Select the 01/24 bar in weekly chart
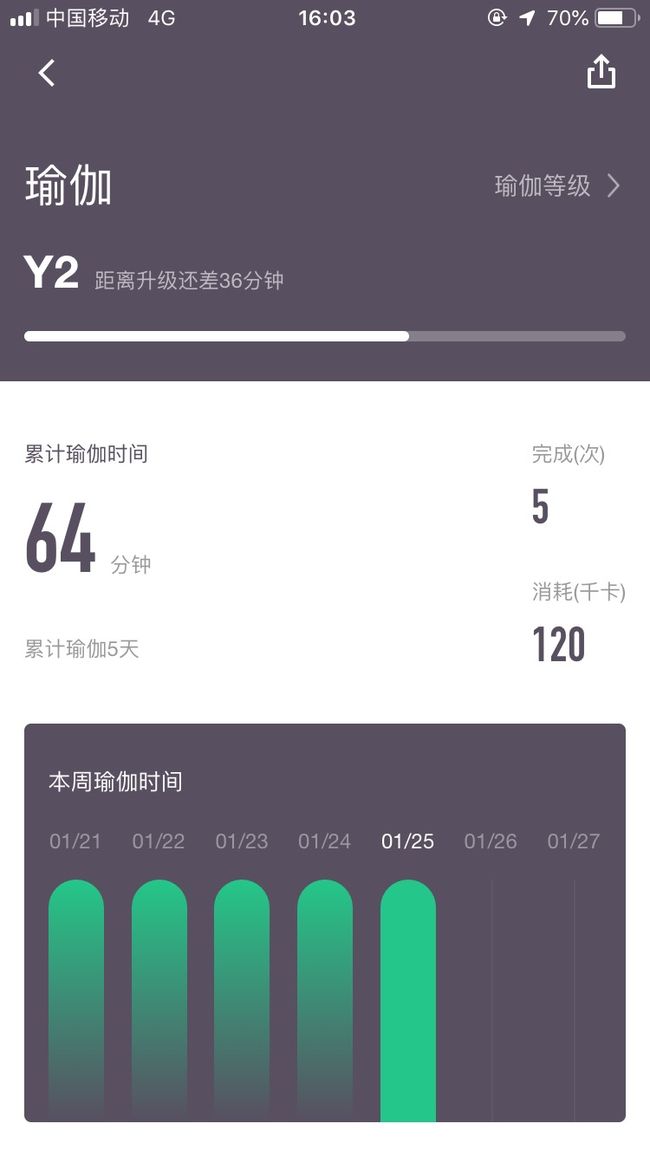This screenshot has width=650, height=1156. point(325,1000)
